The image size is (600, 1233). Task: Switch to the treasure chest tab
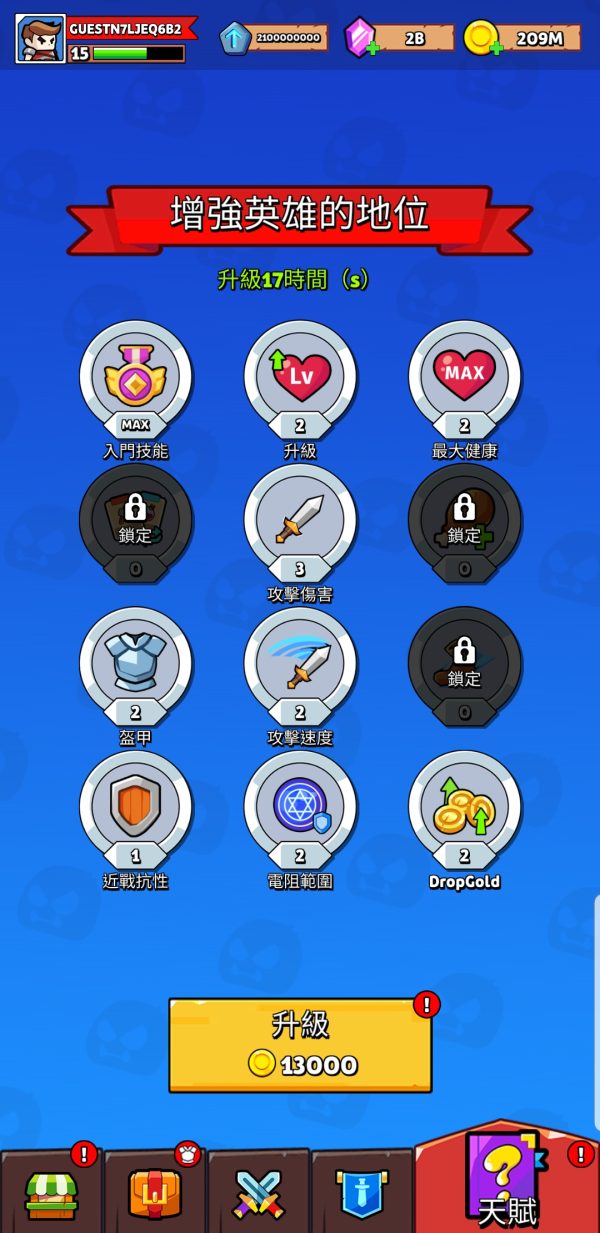coord(155,1193)
